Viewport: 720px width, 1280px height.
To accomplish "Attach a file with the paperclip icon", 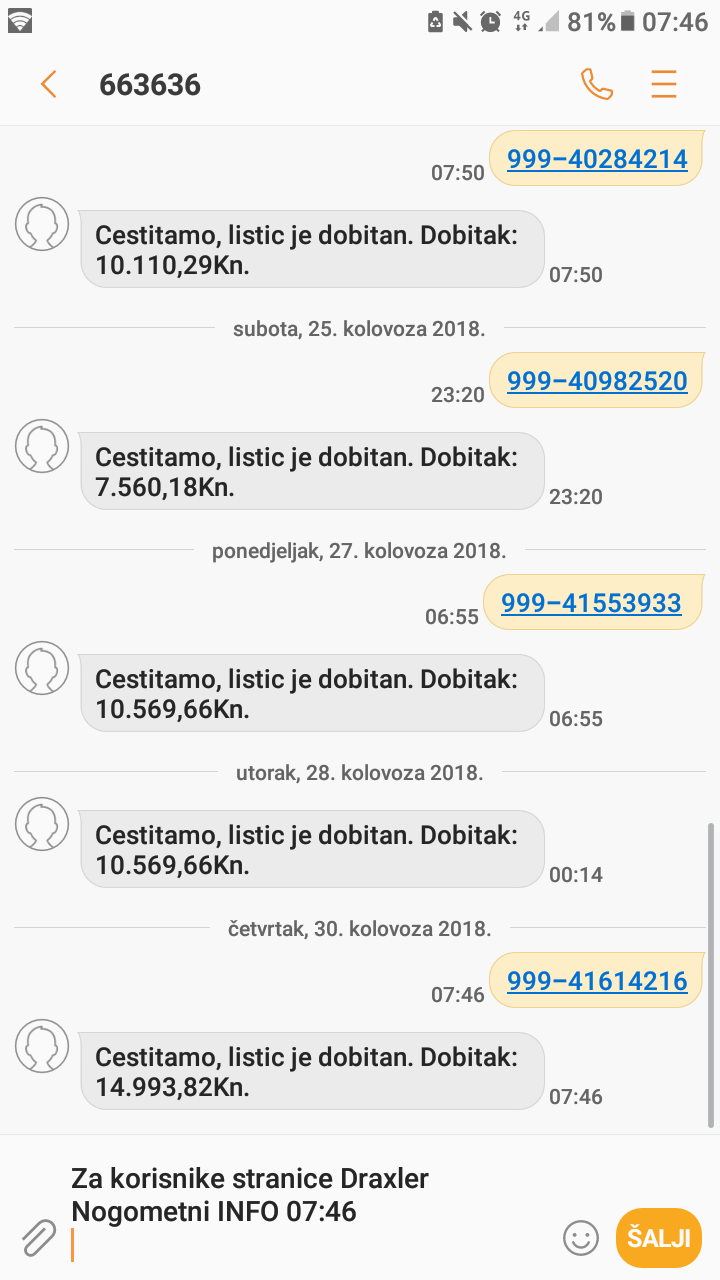I will click(38, 1238).
